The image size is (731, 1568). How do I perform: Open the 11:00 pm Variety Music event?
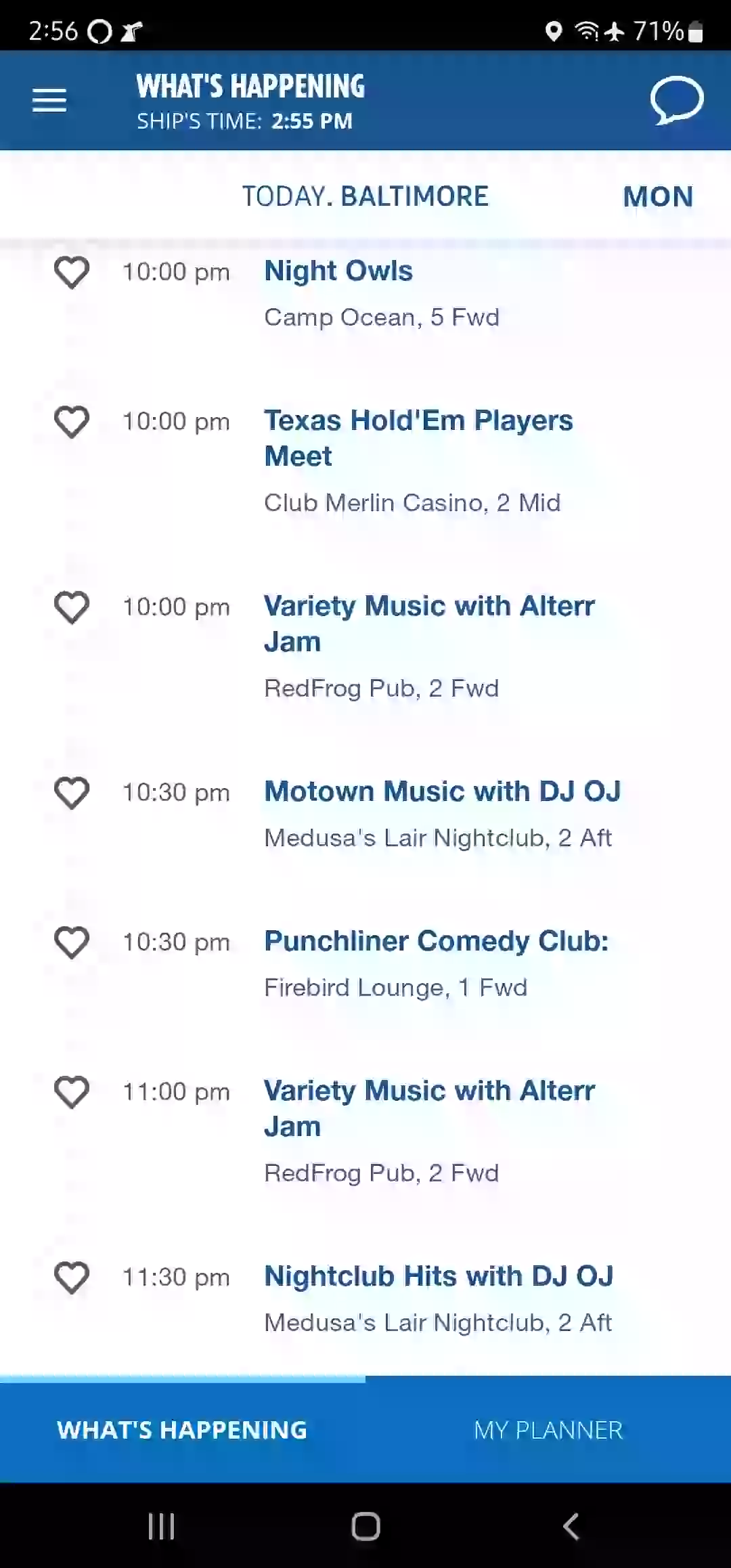click(429, 1108)
